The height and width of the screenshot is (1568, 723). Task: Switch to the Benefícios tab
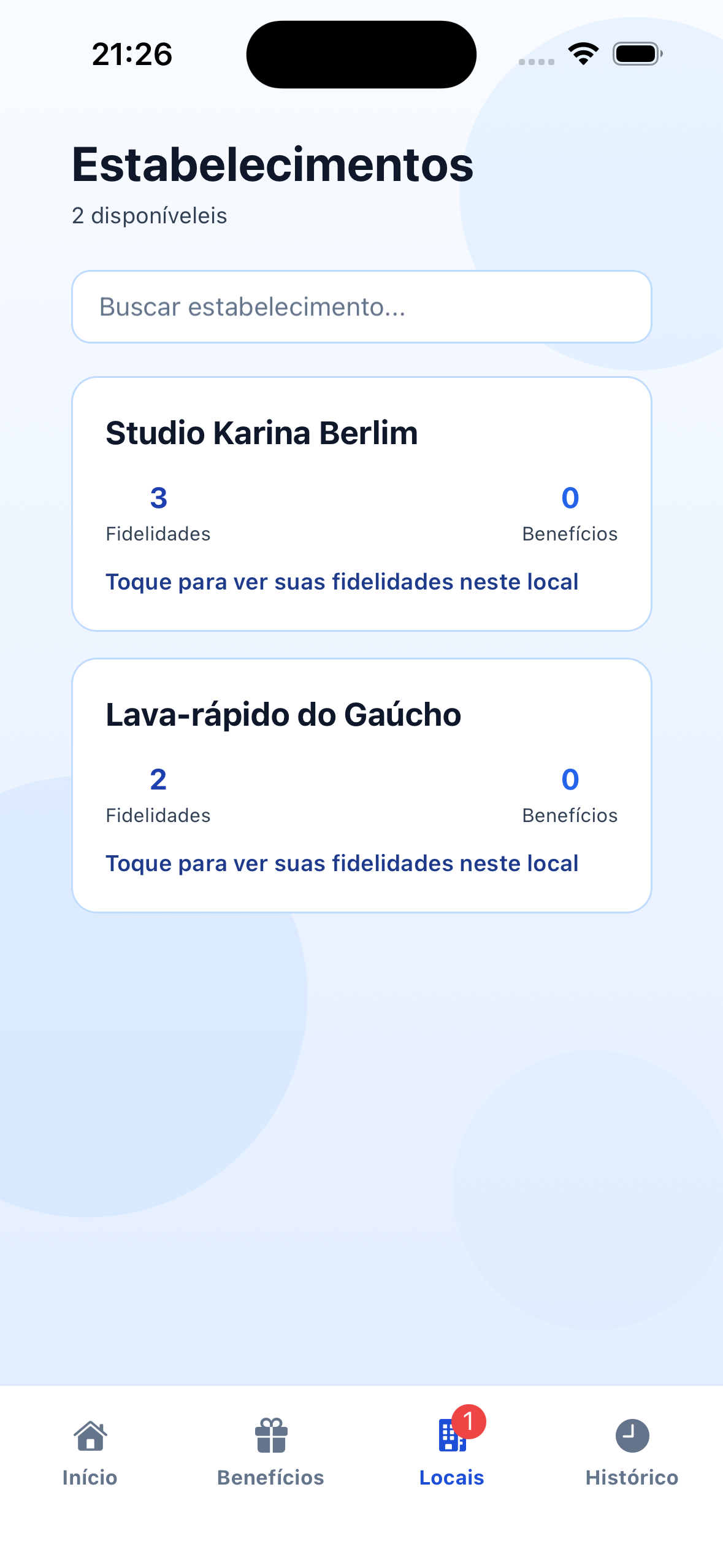click(270, 1477)
